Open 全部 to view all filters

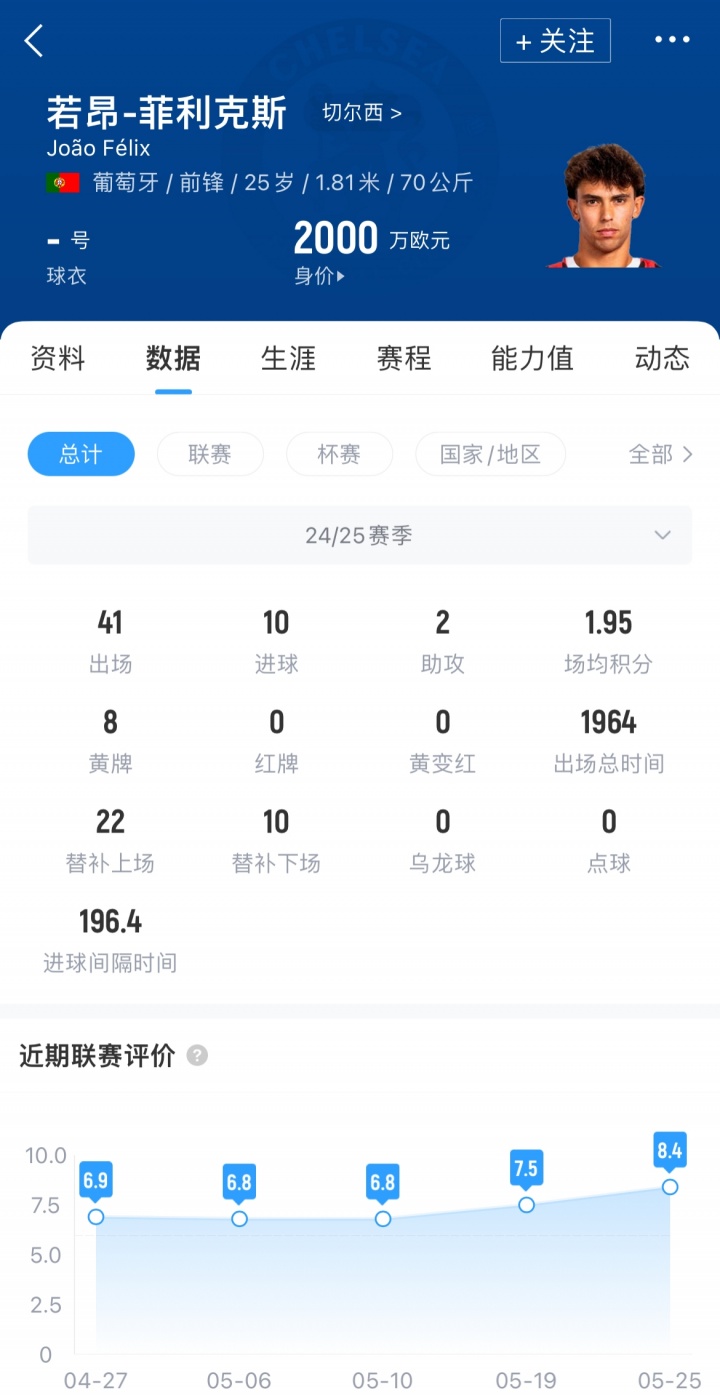[x=660, y=454]
